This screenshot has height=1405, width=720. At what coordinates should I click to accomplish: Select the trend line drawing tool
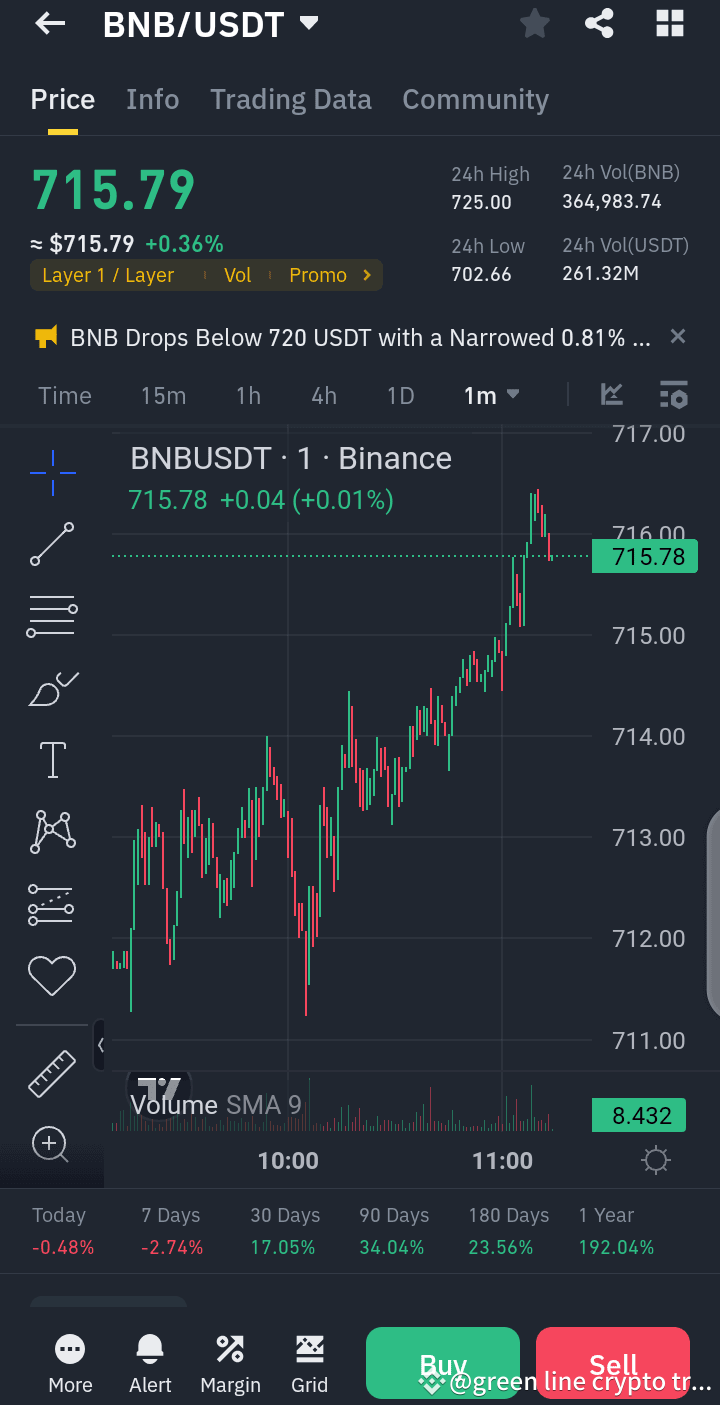(51, 544)
